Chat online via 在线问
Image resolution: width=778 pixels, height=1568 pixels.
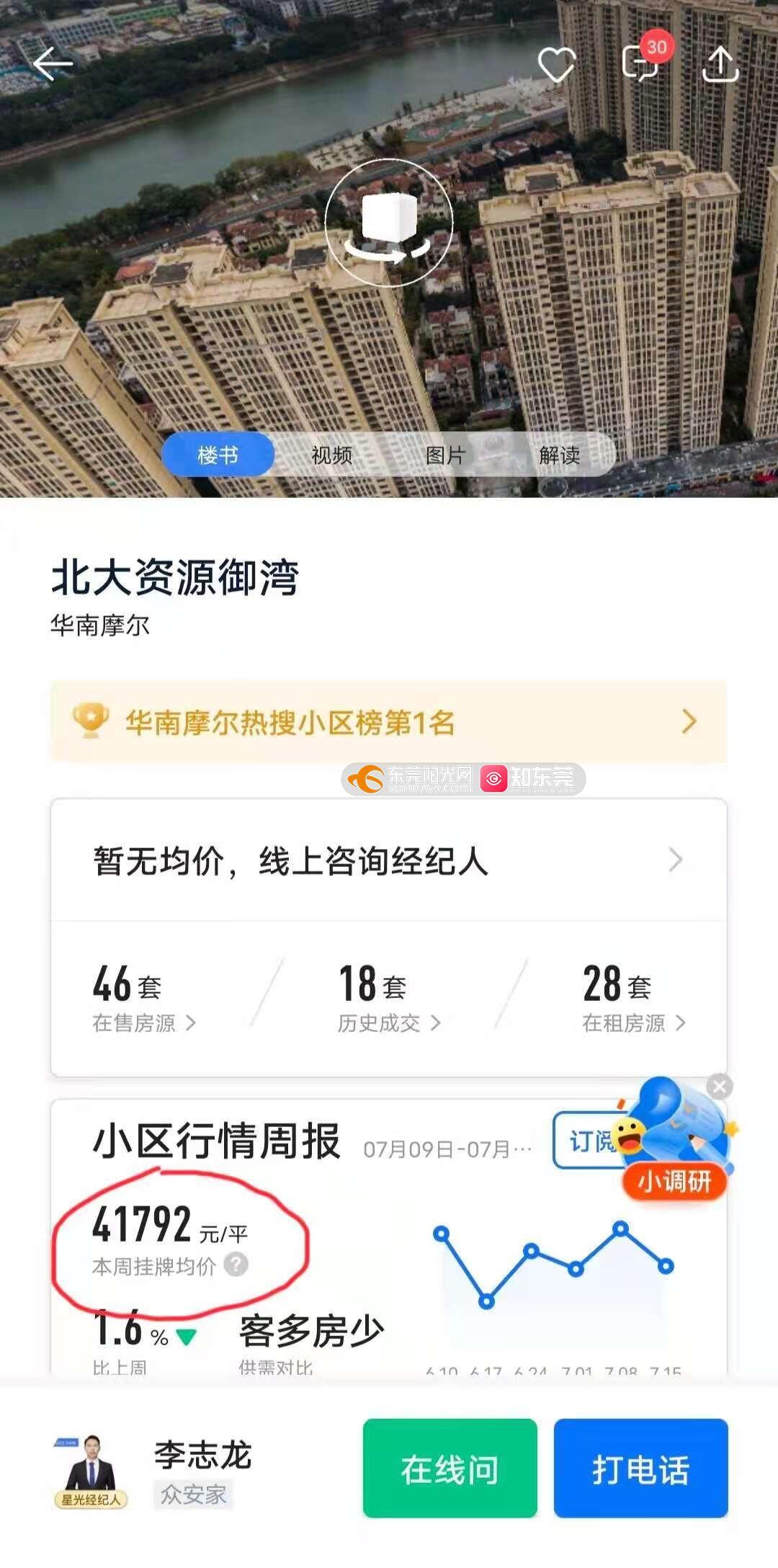coord(450,1469)
